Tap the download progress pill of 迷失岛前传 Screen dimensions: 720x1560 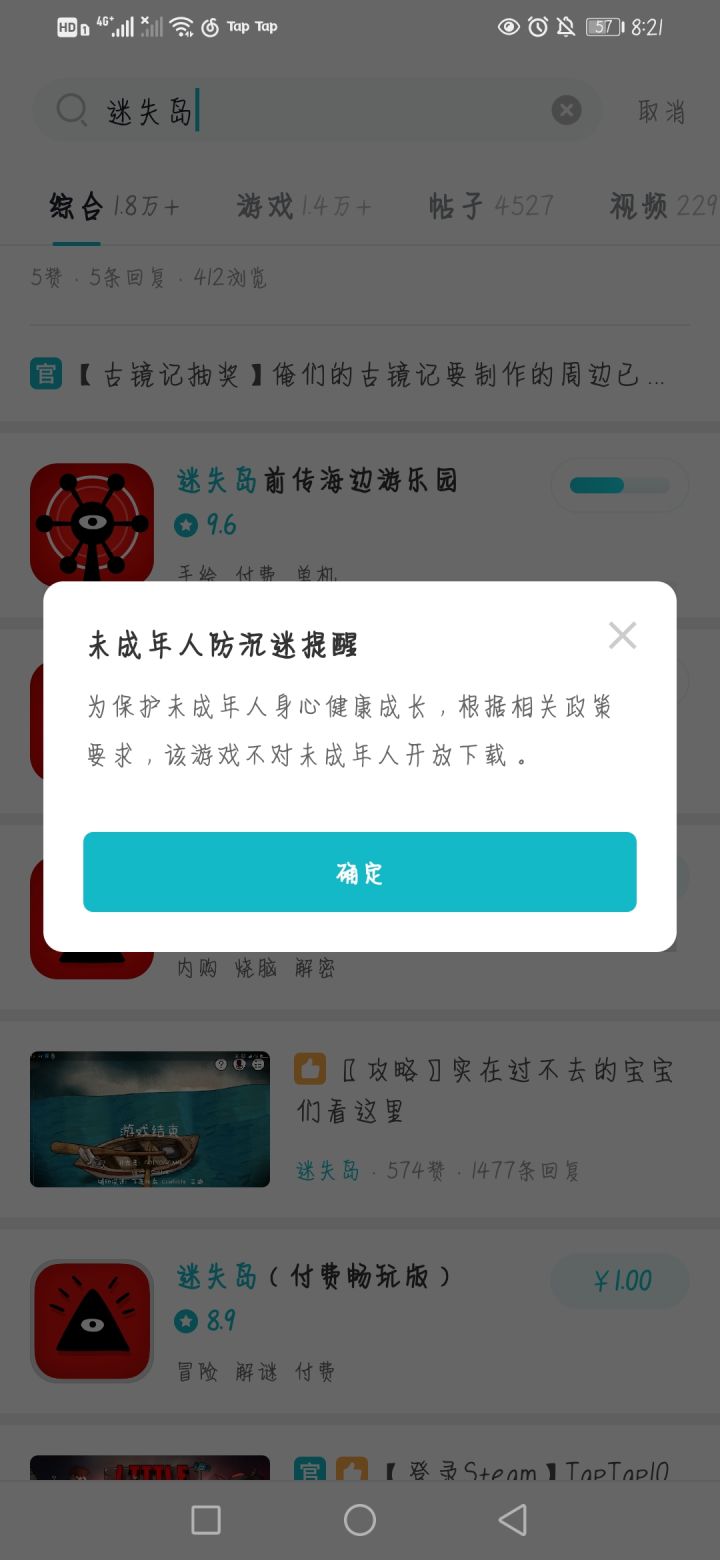point(619,485)
